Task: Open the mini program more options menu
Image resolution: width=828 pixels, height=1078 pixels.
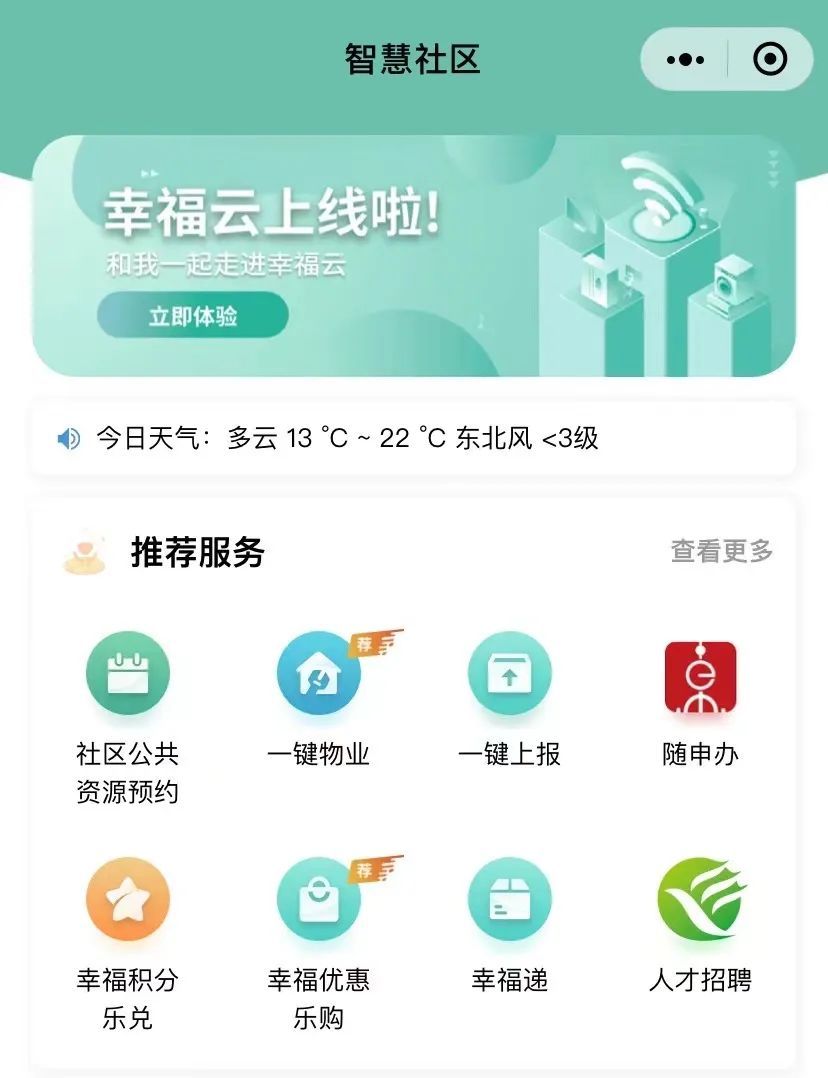Action: [685, 60]
